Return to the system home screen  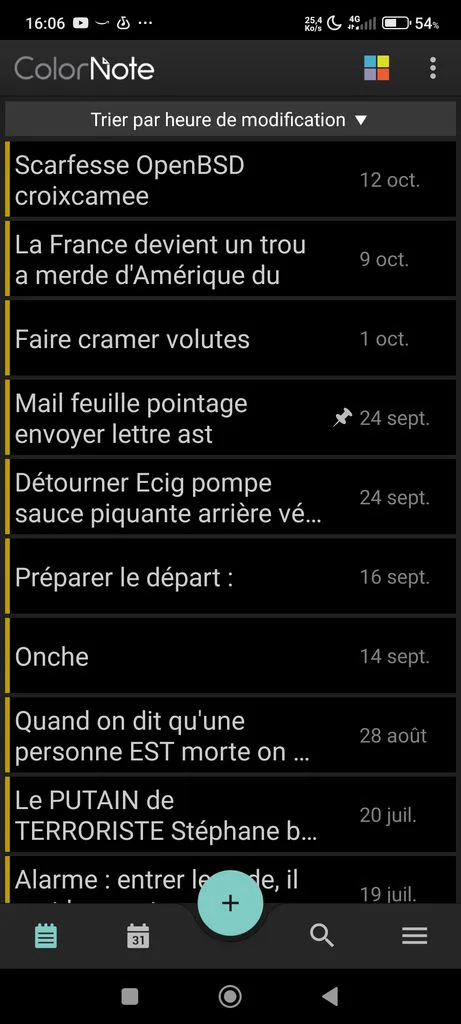[230, 996]
